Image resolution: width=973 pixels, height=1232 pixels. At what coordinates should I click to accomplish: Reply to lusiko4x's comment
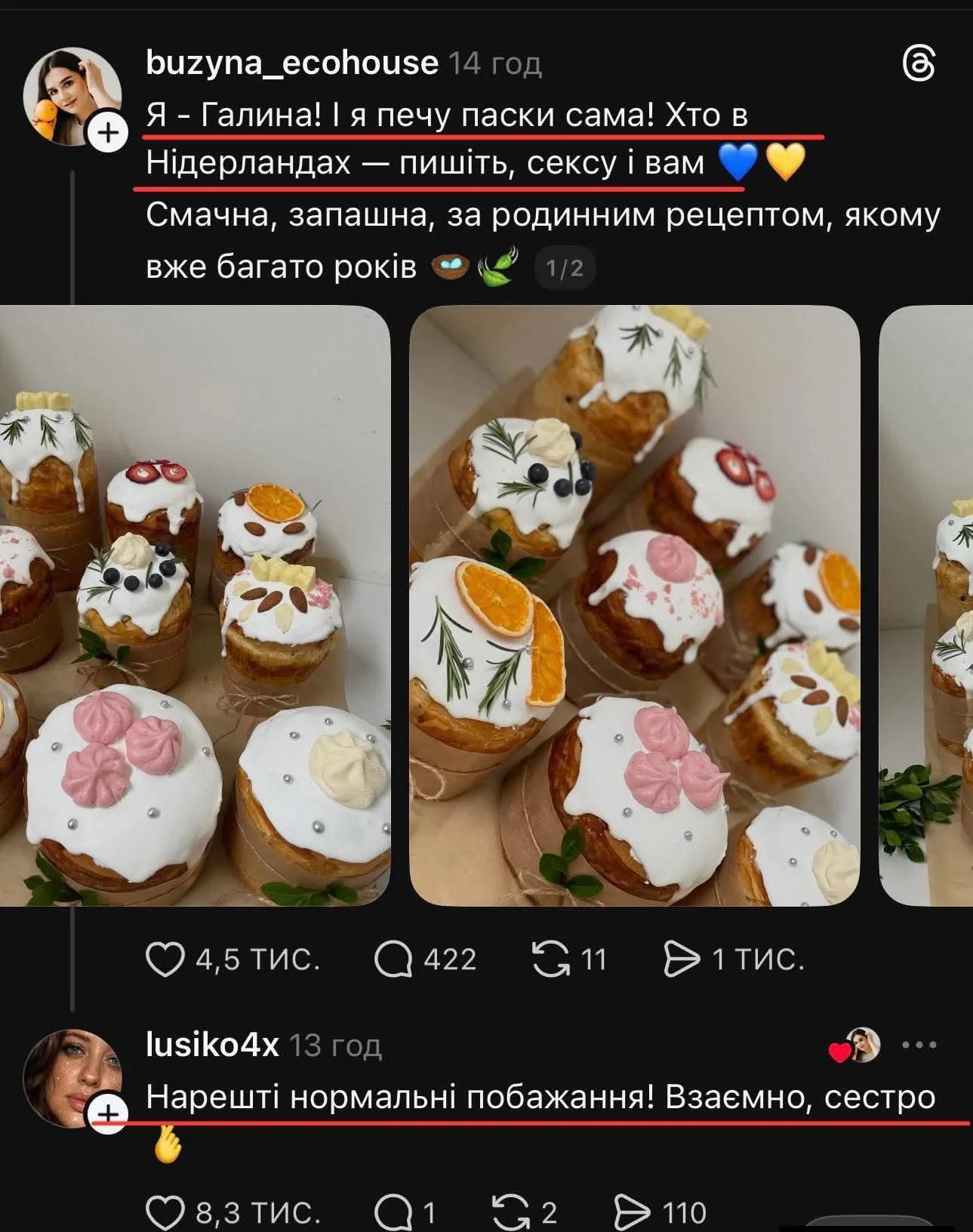[394, 1212]
